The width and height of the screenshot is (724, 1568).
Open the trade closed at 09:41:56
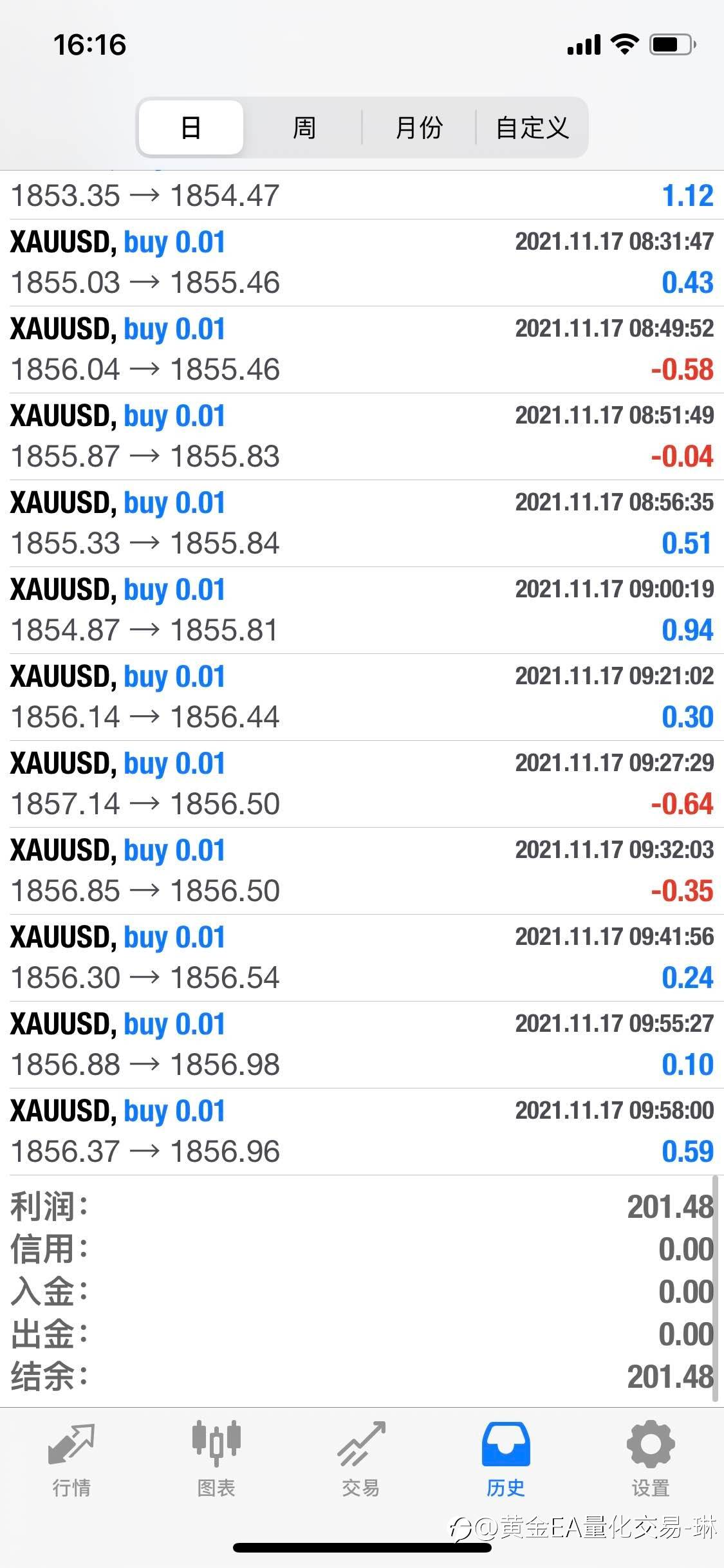click(362, 958)
